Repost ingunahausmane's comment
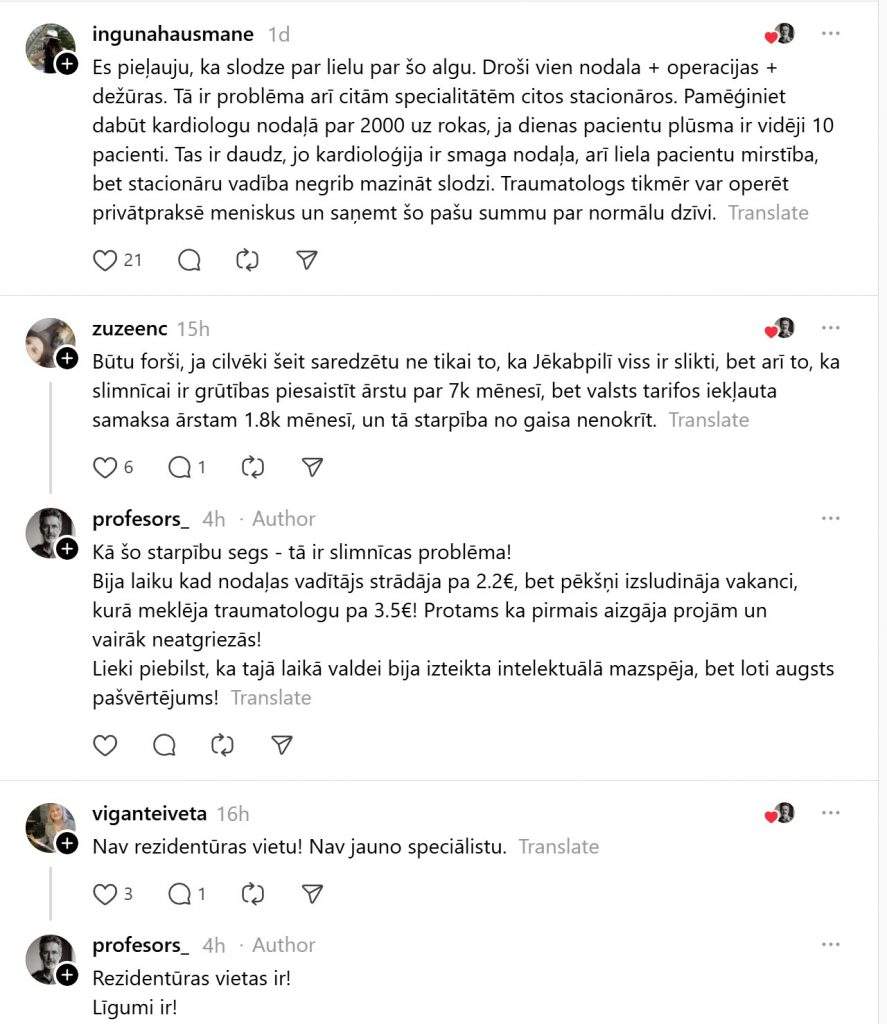The width and height of the screenshot is (887, 1024). [x=247, y=260]
